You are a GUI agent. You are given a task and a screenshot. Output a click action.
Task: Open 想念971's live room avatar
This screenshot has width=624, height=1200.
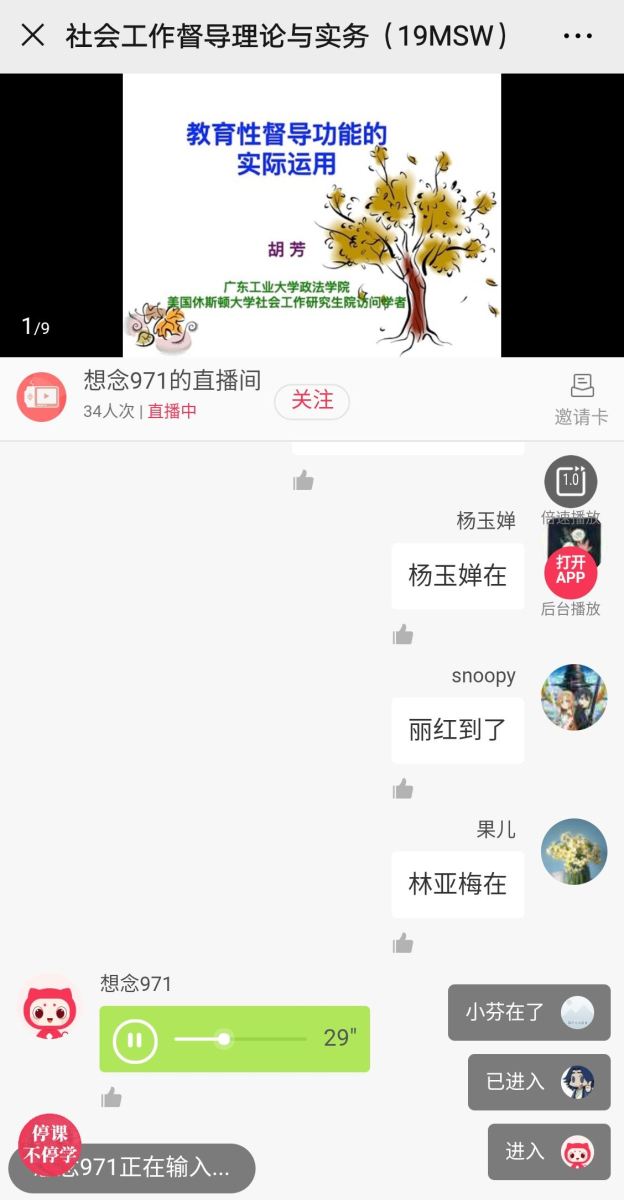coord(42,397)
